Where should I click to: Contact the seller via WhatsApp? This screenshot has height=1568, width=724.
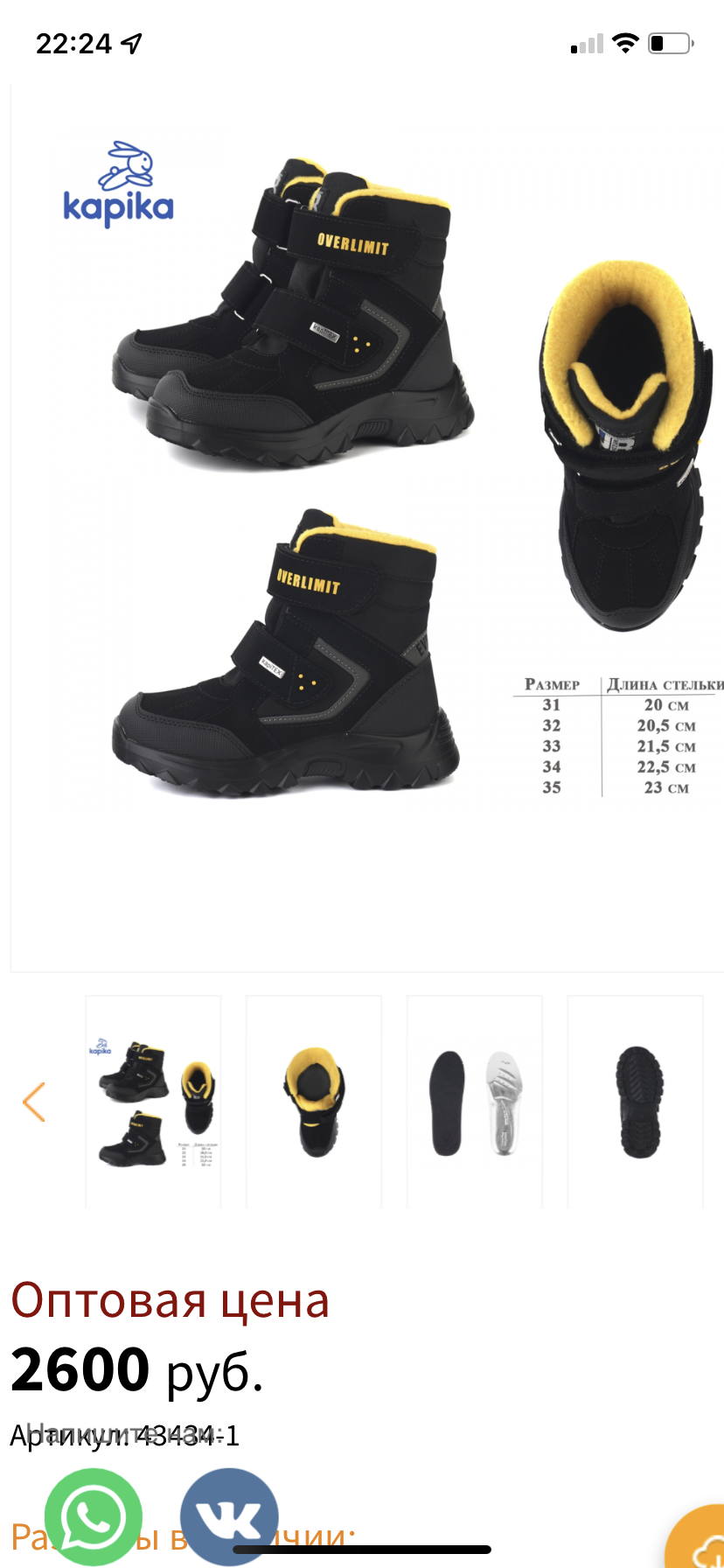pos(94,1517)
